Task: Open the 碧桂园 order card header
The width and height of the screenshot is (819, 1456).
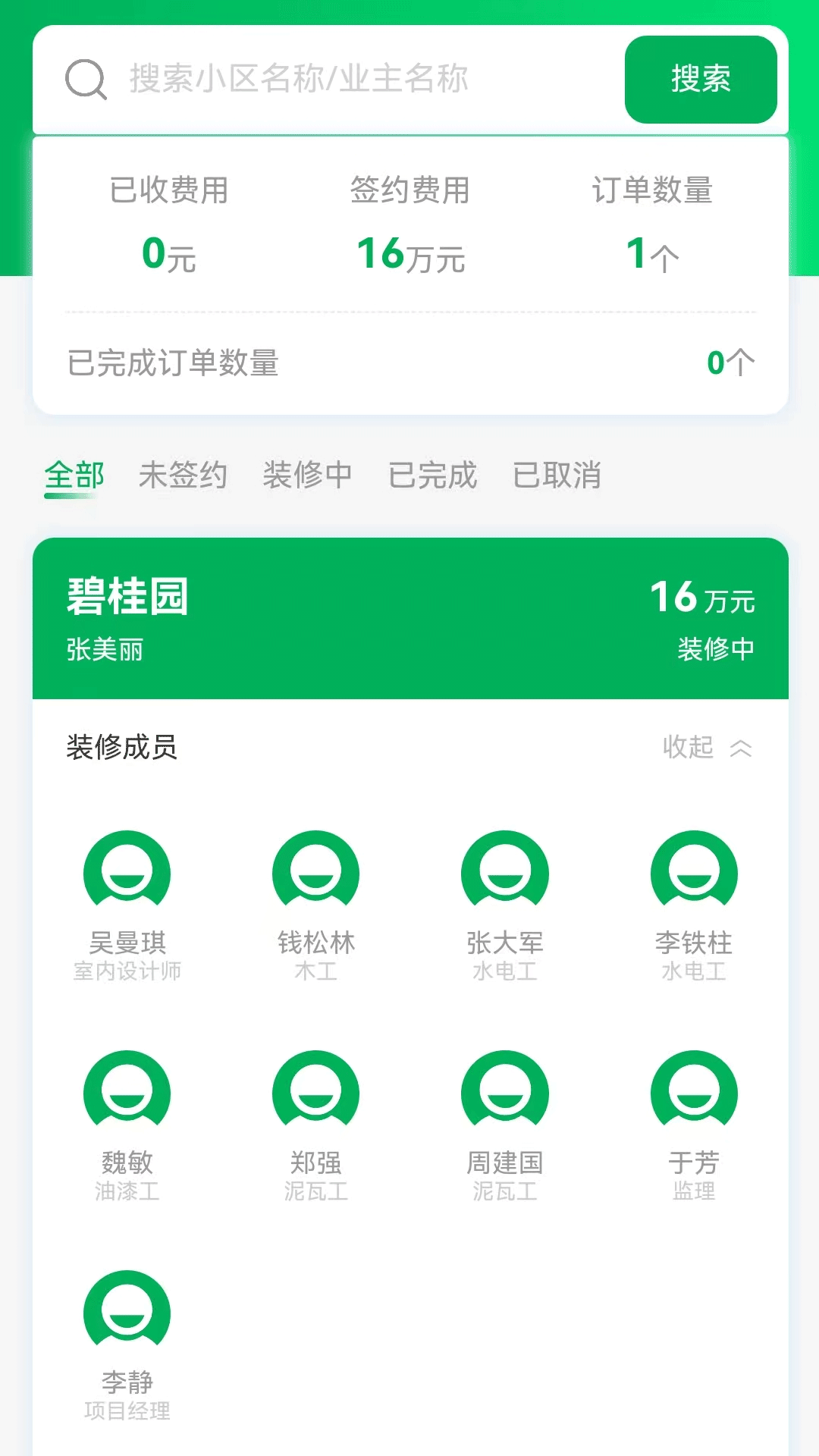Action: tap(409, 618)
